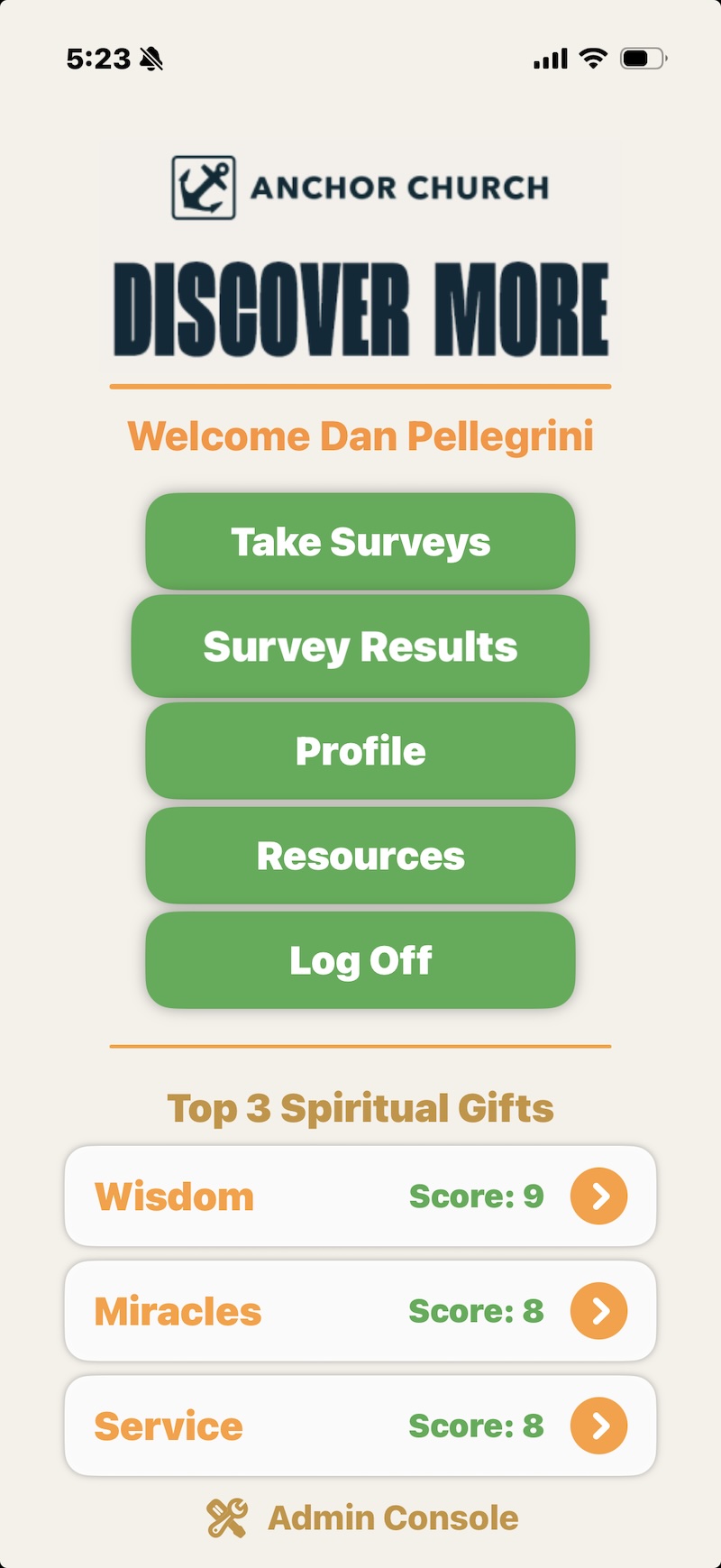Screen dimensions: 721x1568
Task: View Survey Results
Action: click(360, 646)
